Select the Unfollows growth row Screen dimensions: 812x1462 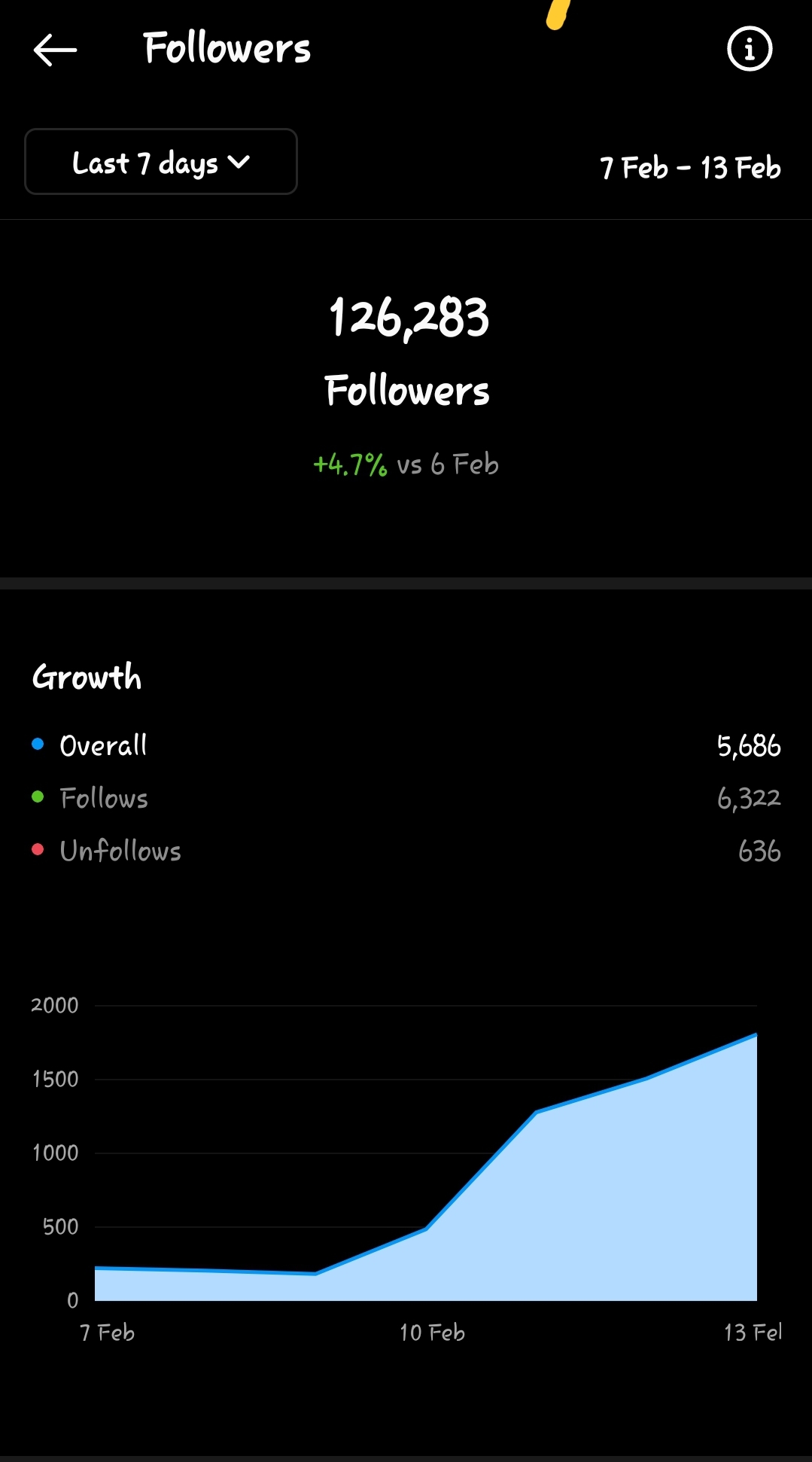(x=406, y=851)
